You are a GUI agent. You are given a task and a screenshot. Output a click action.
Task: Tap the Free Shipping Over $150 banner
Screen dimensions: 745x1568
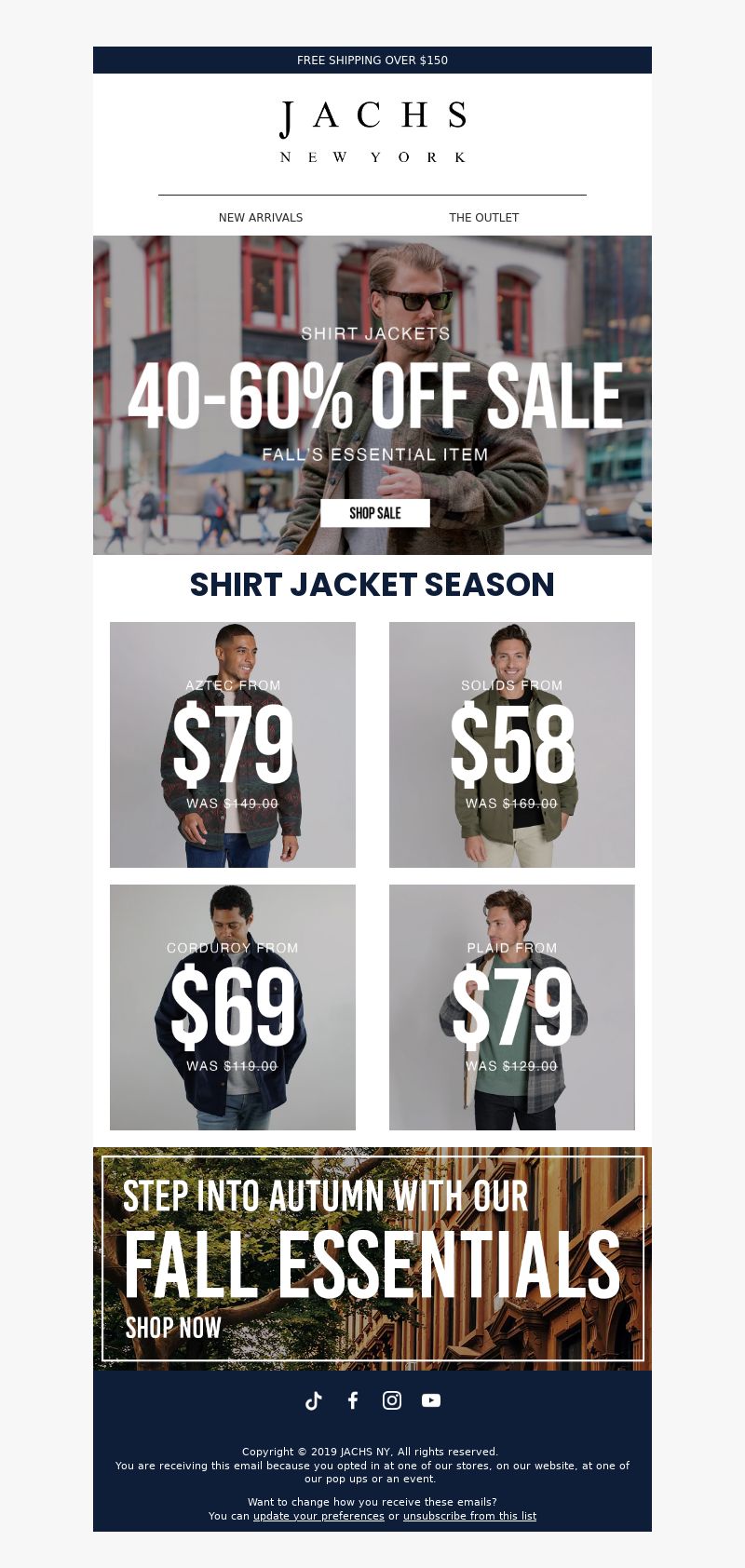[x=372, y=61]
